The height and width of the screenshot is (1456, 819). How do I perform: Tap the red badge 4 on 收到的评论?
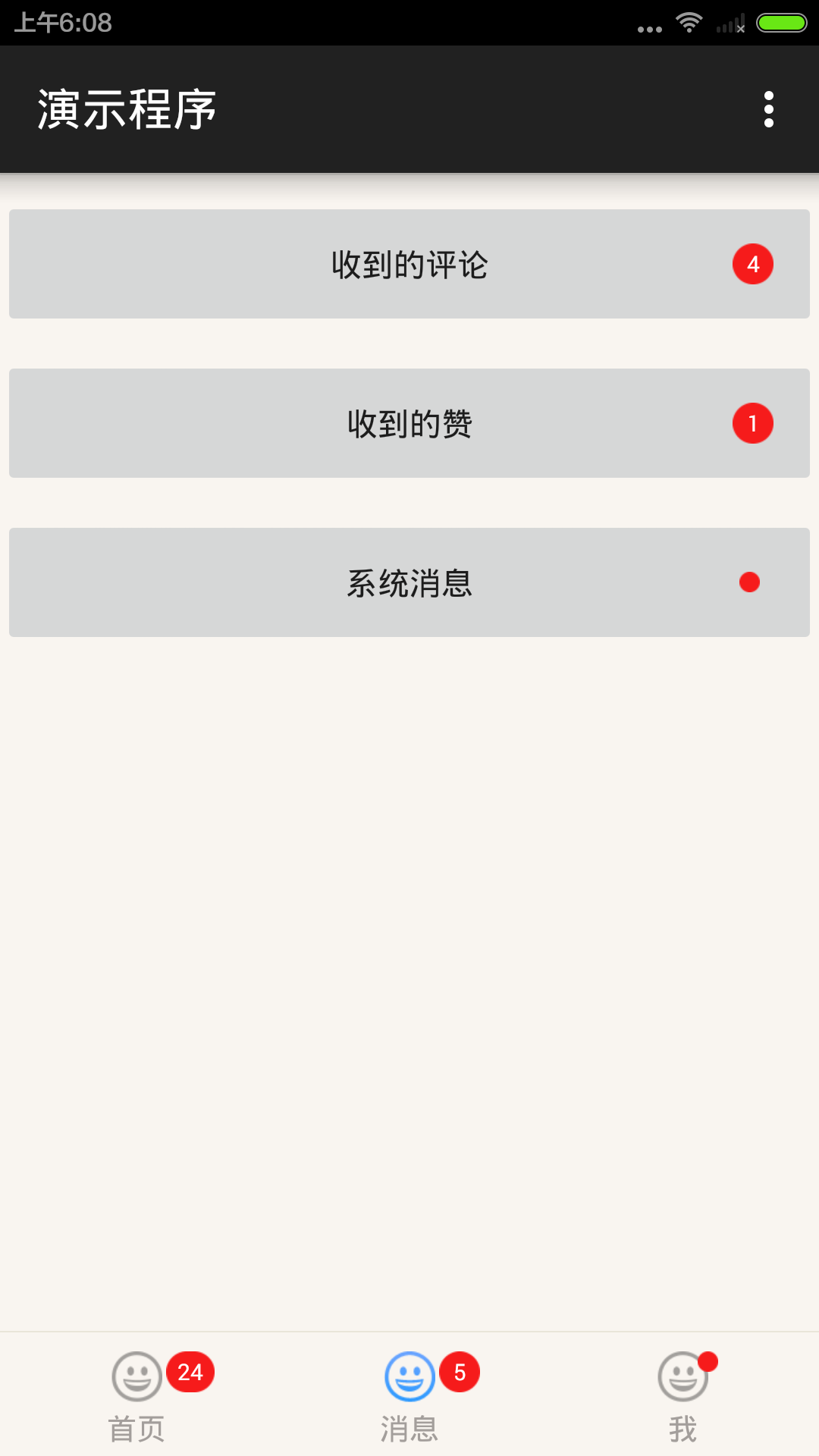(x=753, y=263)
